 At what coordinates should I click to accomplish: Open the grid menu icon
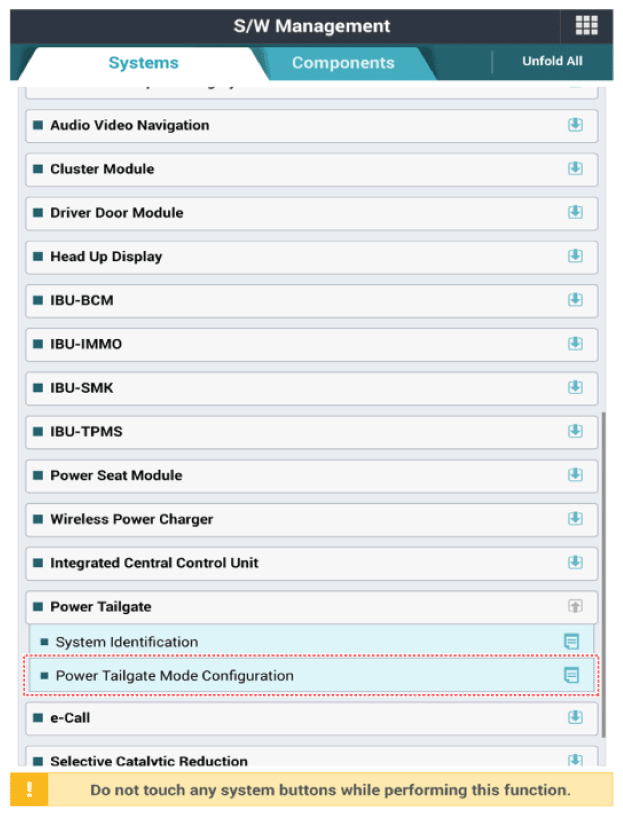[x=586, y=26]
